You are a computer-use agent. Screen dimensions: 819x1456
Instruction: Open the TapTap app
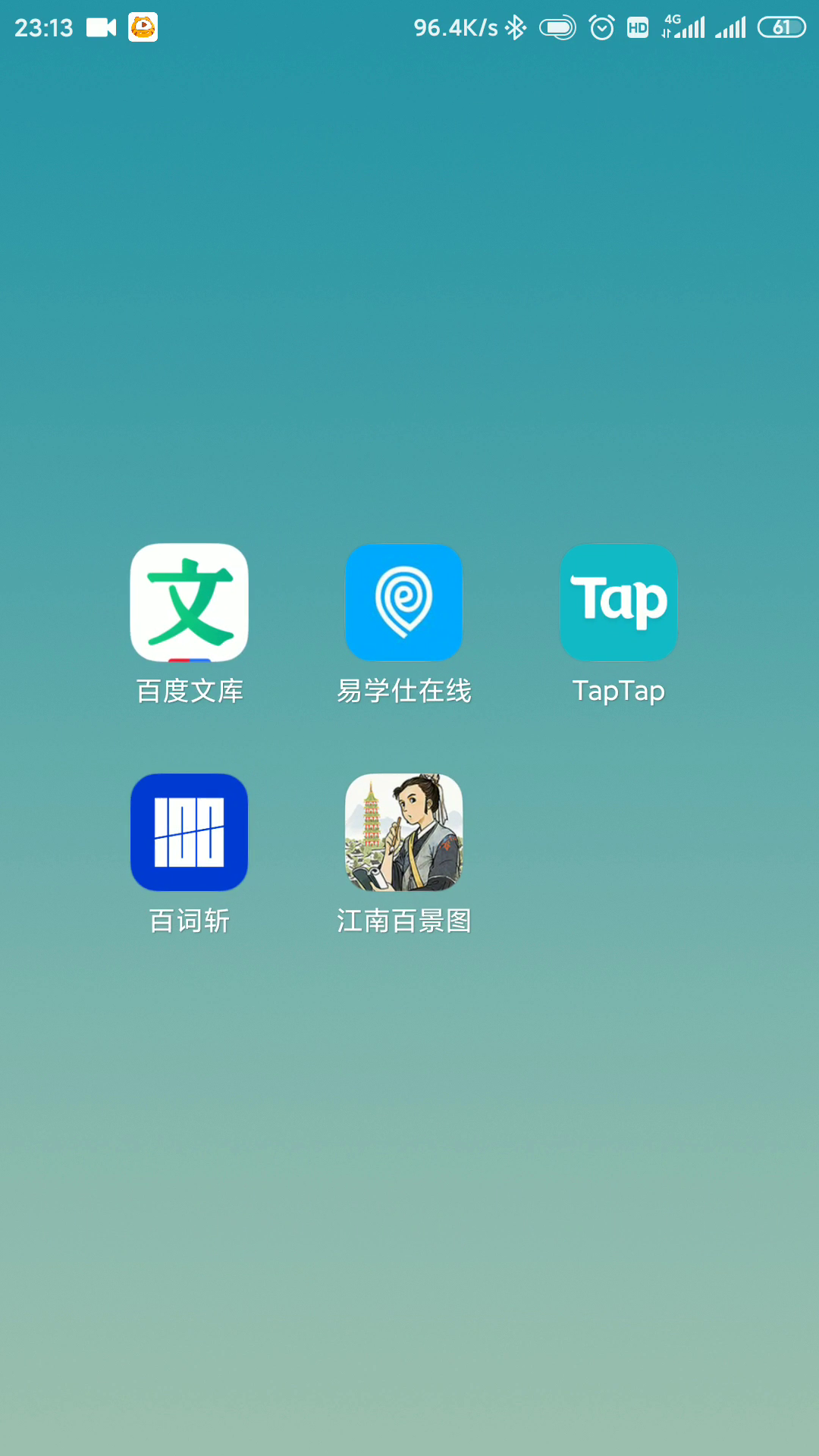coord(618,603)
